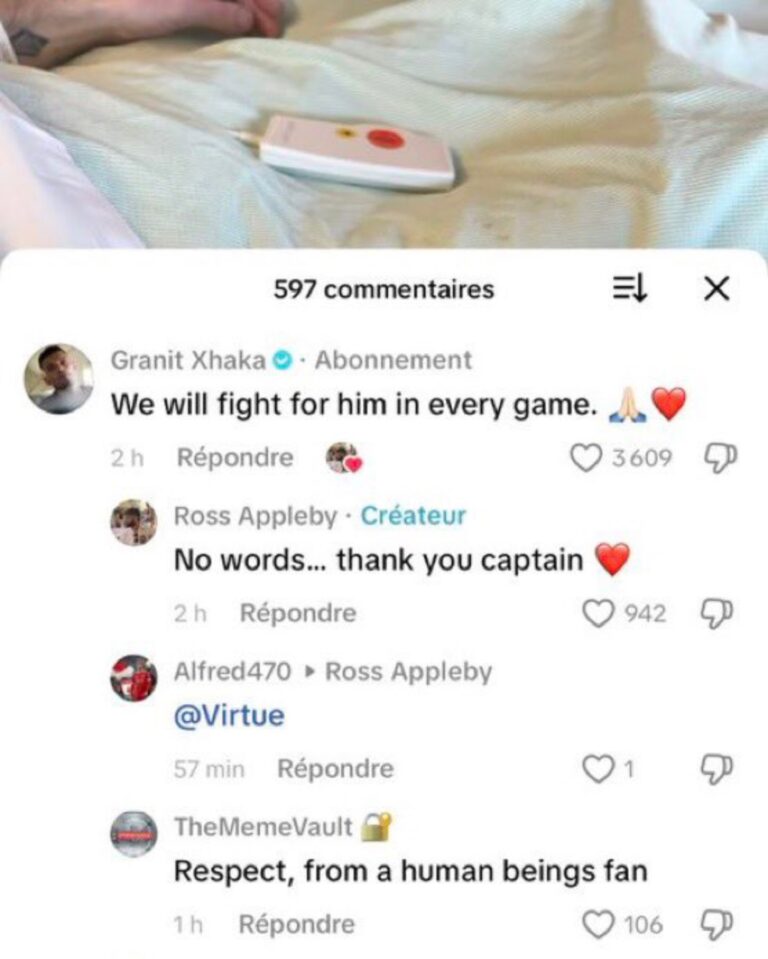The height and width of the screenshot is (959, 768).
Task: Open the @Virtue mention
Action: pos(229,716)
